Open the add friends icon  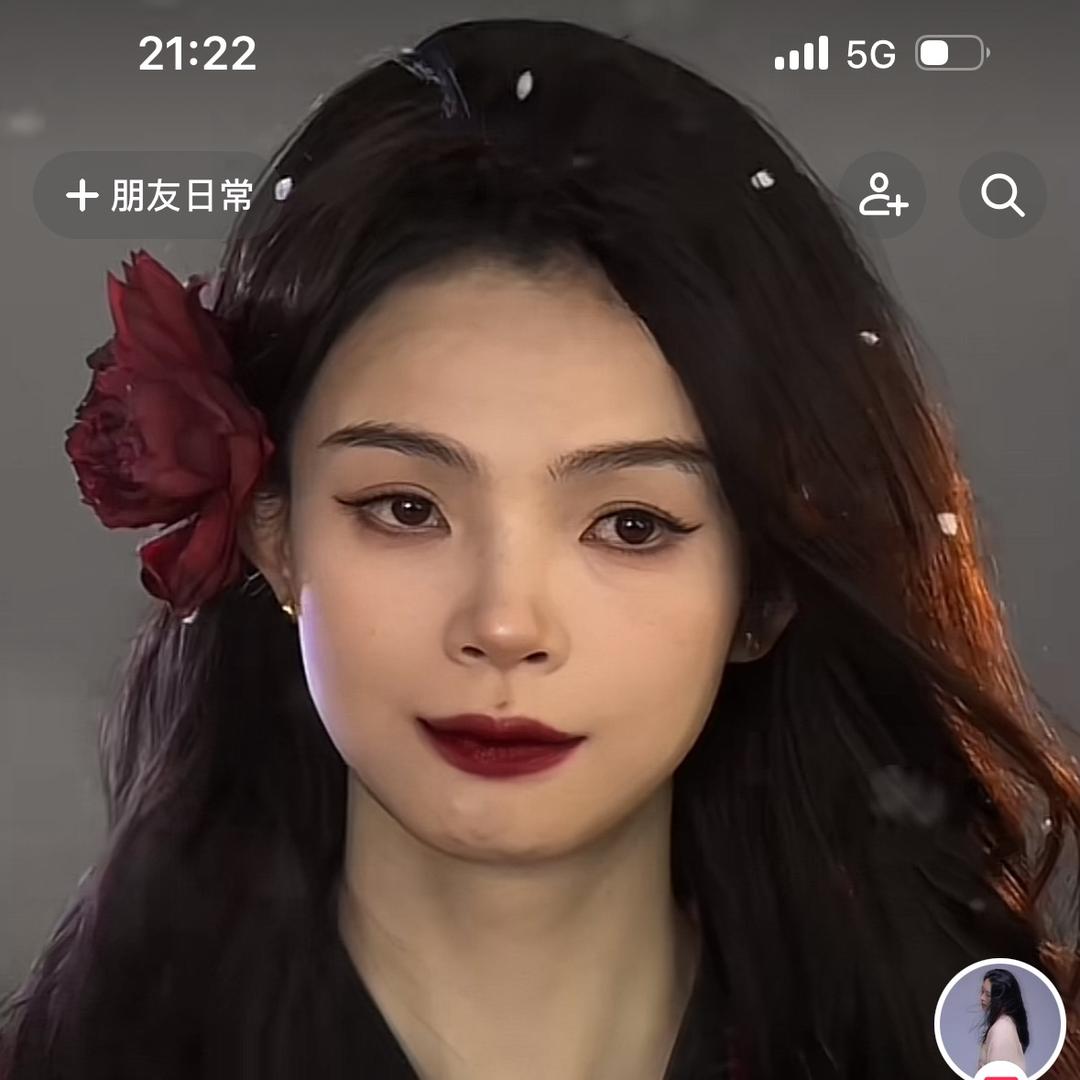[882, 196]
